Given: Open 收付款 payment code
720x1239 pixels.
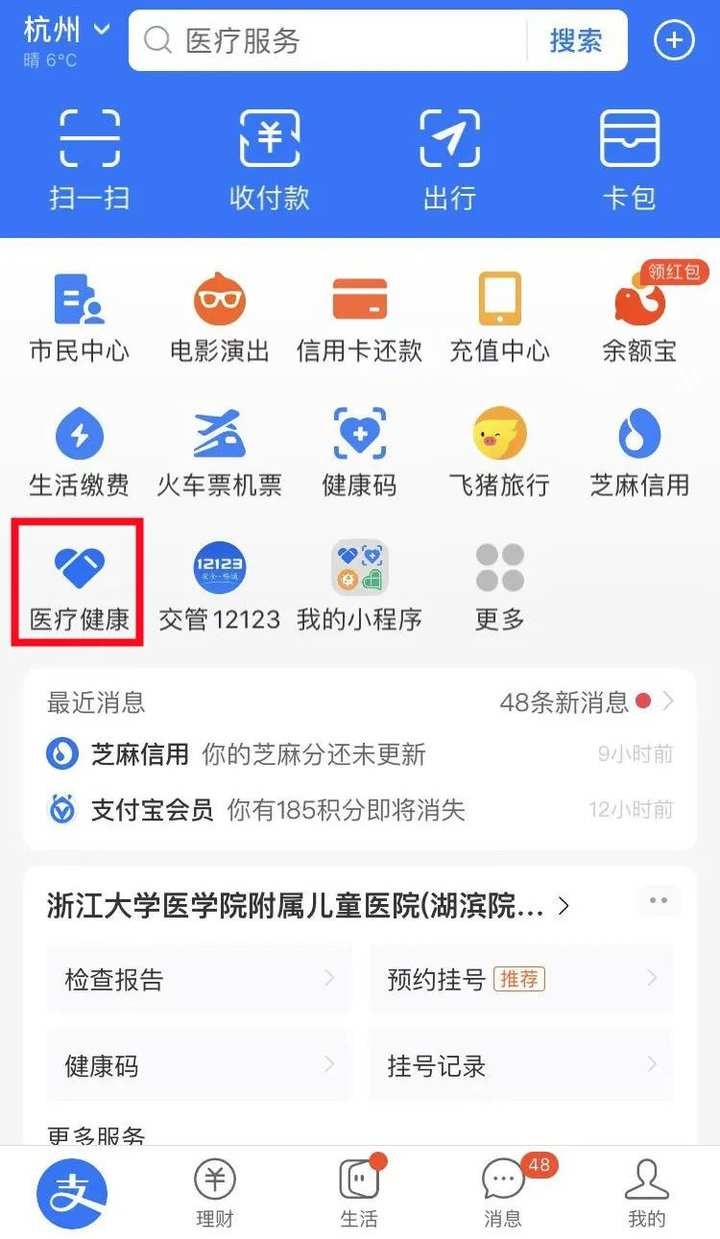Looking at the screenshot, I should (x=269, y=160).
